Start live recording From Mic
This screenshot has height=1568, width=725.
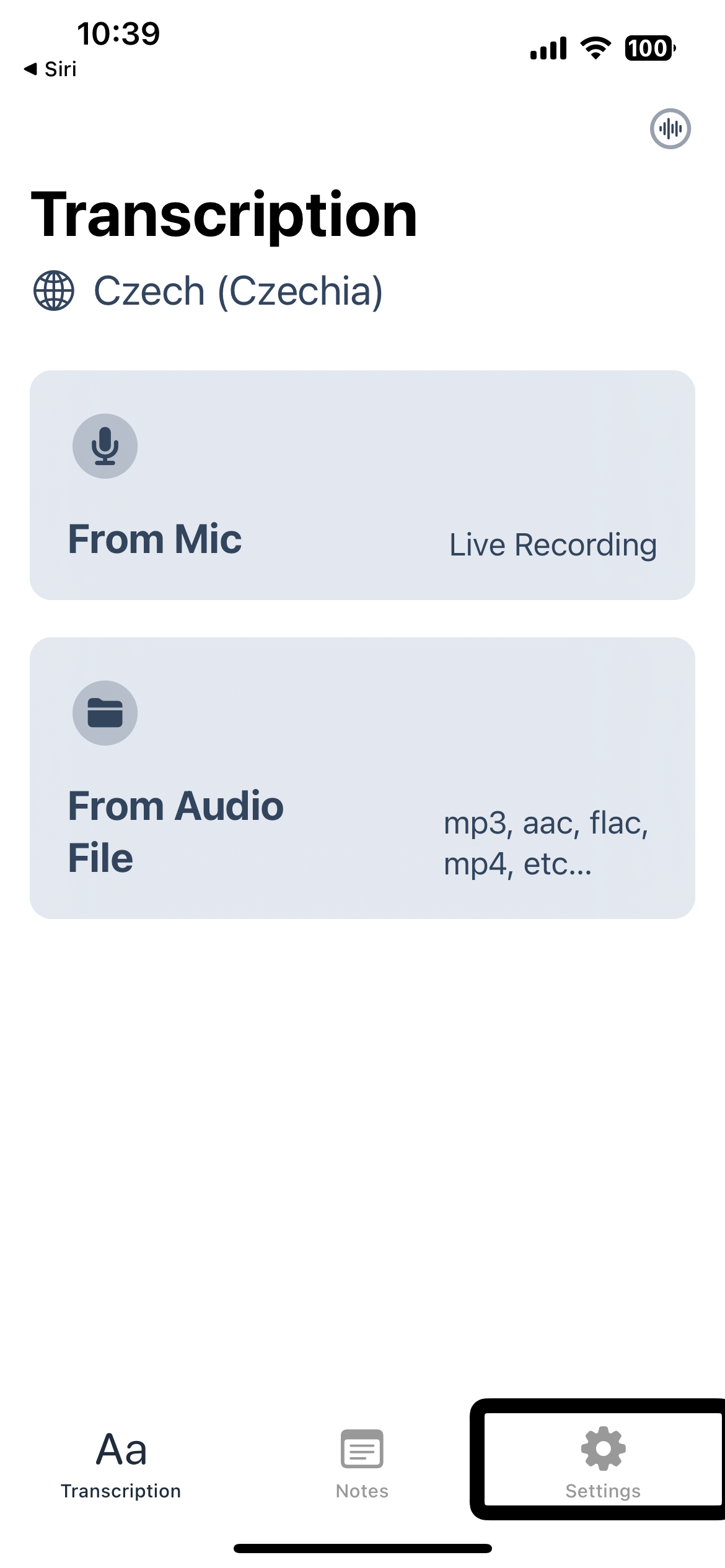[362, 485]
